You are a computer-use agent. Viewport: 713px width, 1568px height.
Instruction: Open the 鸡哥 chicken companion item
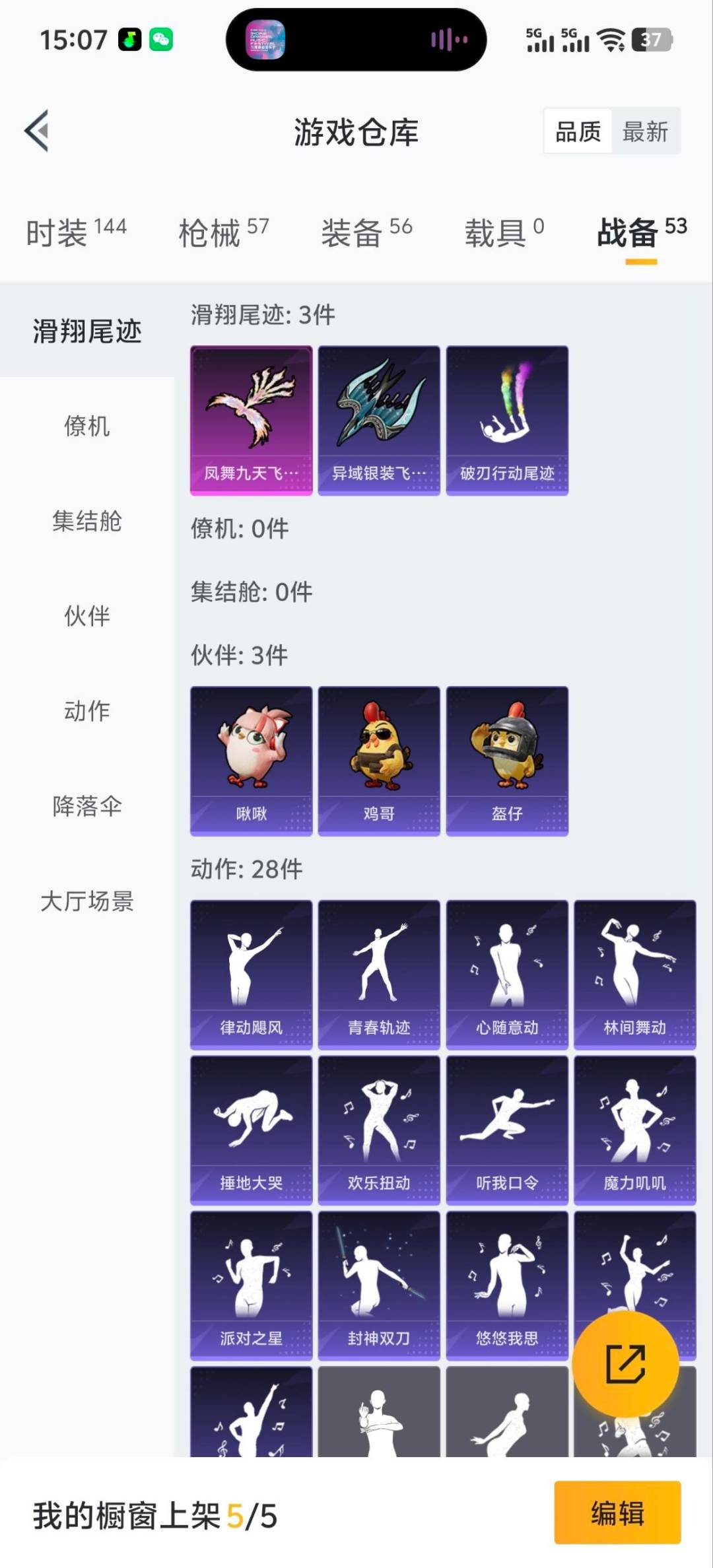[380, 759]
